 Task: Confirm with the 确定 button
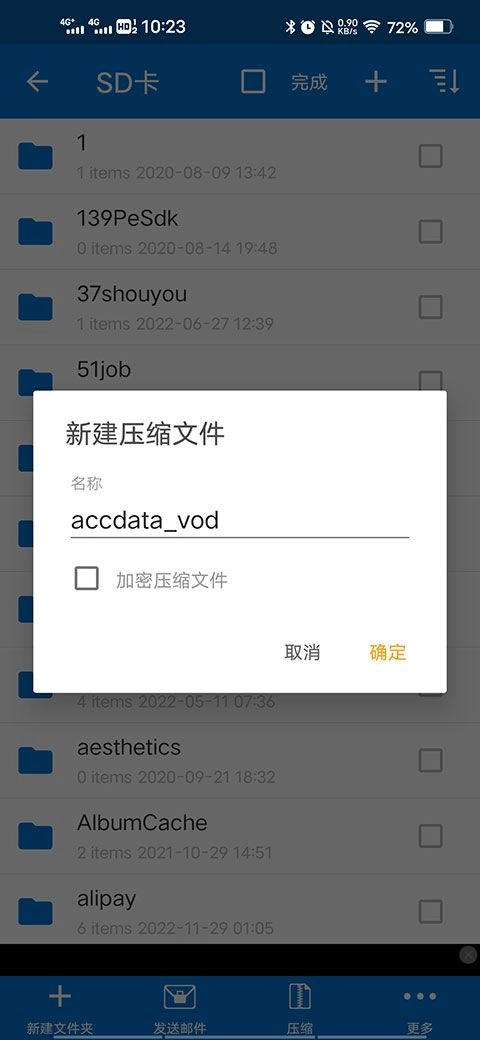(x=388, y=653)
